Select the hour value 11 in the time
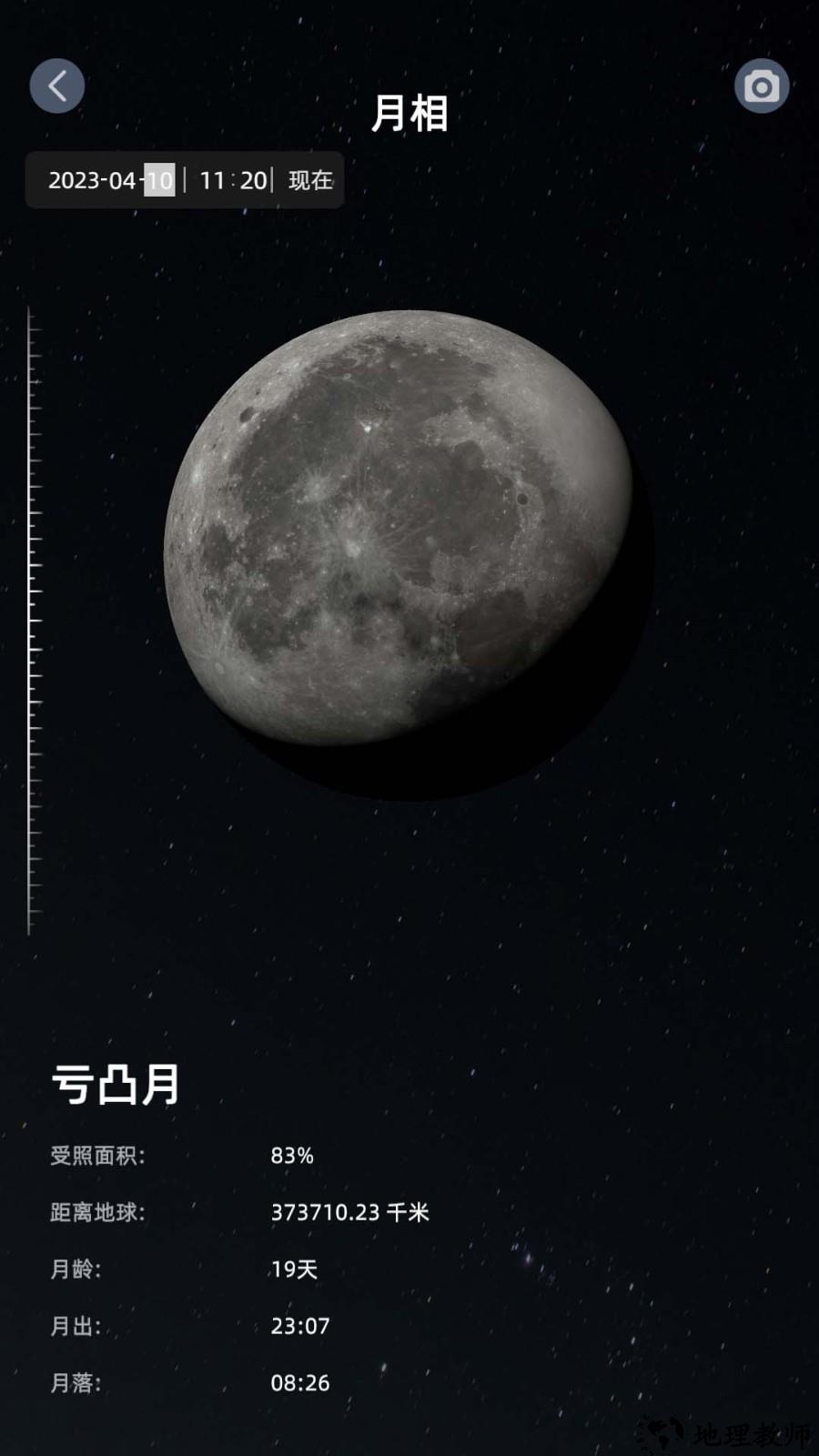The height and width of the screenshot is (1456, 819). click(x=212, y=179)
